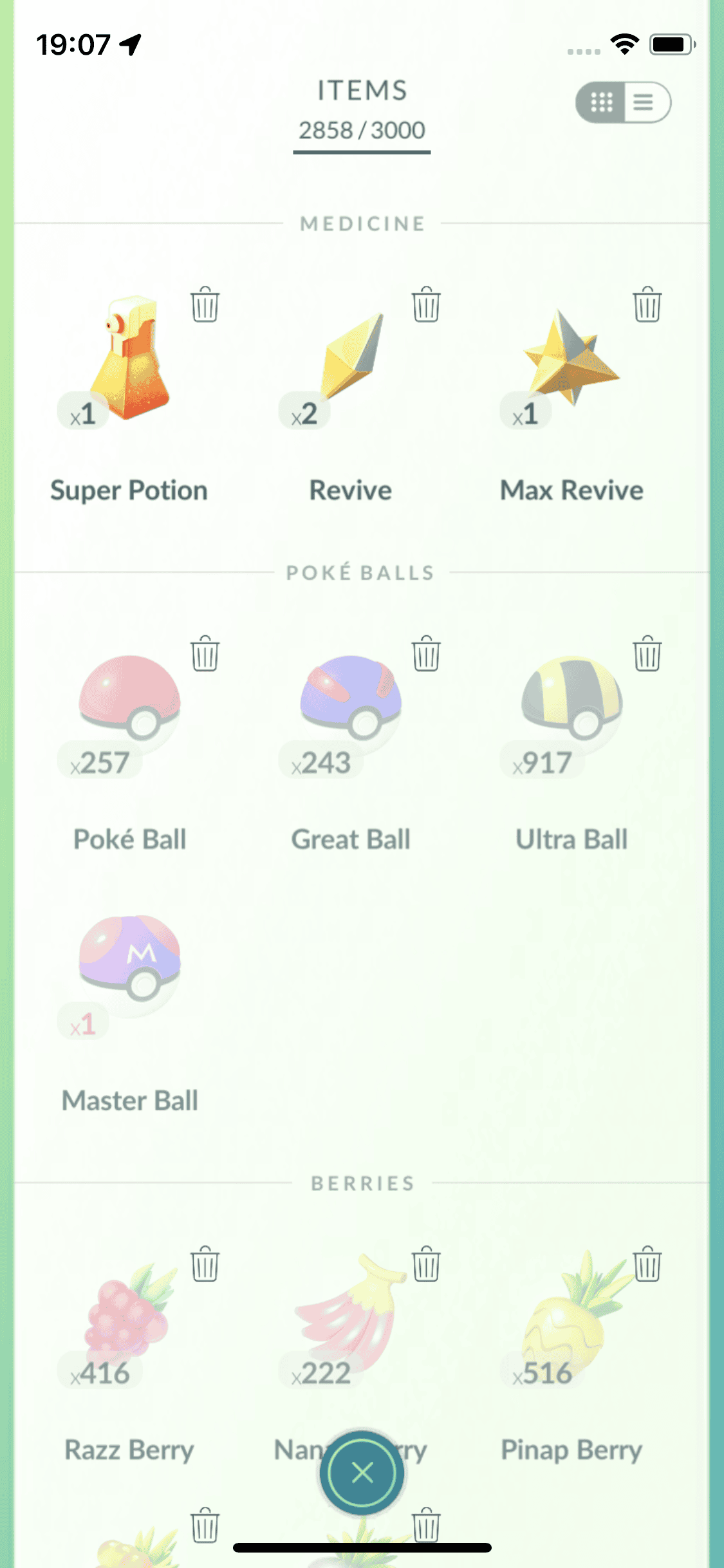Remove Ultra Balls with trash icon
Viewport: 724px width, 1568px height.
647,654
